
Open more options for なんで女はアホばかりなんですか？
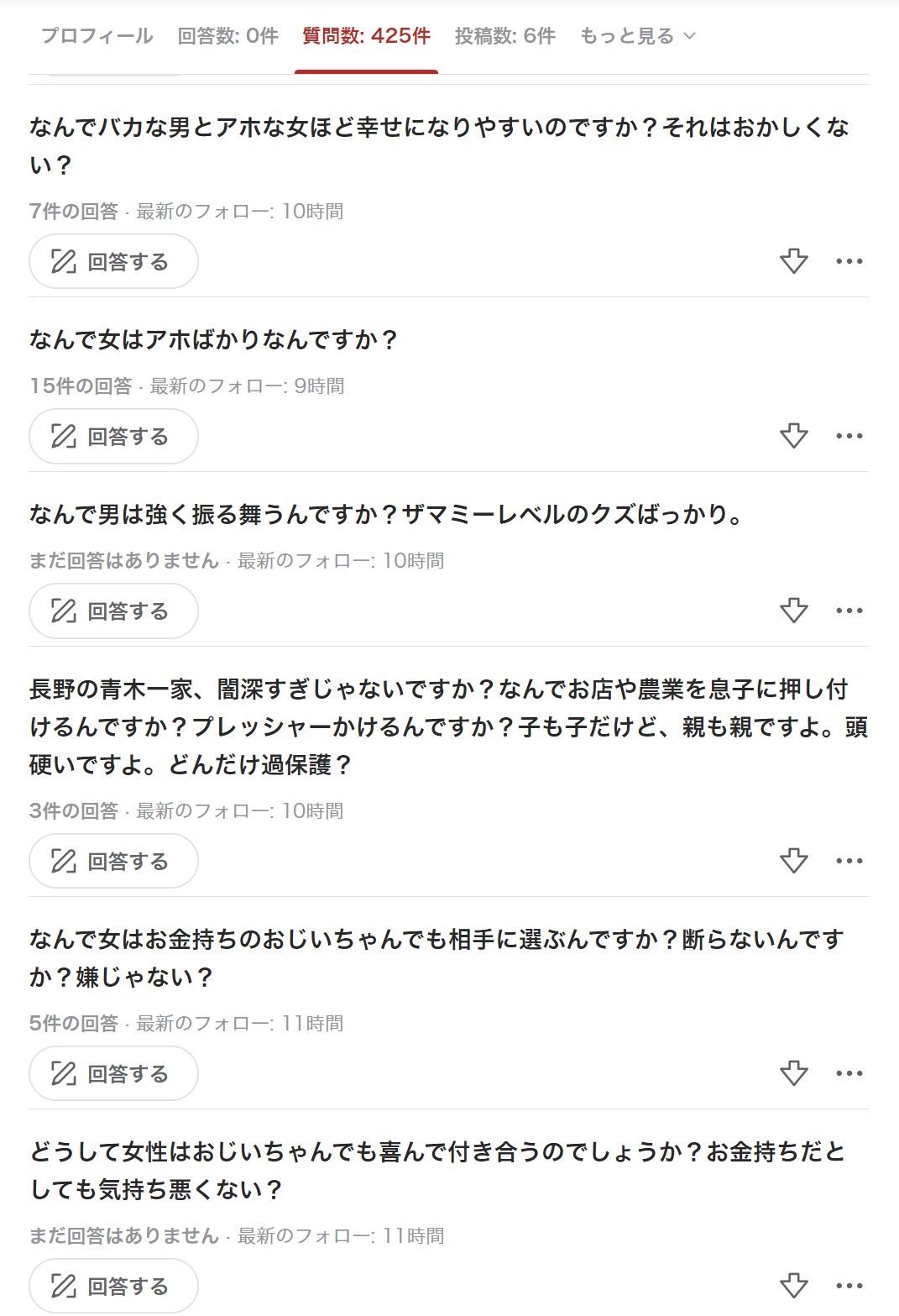849,436
